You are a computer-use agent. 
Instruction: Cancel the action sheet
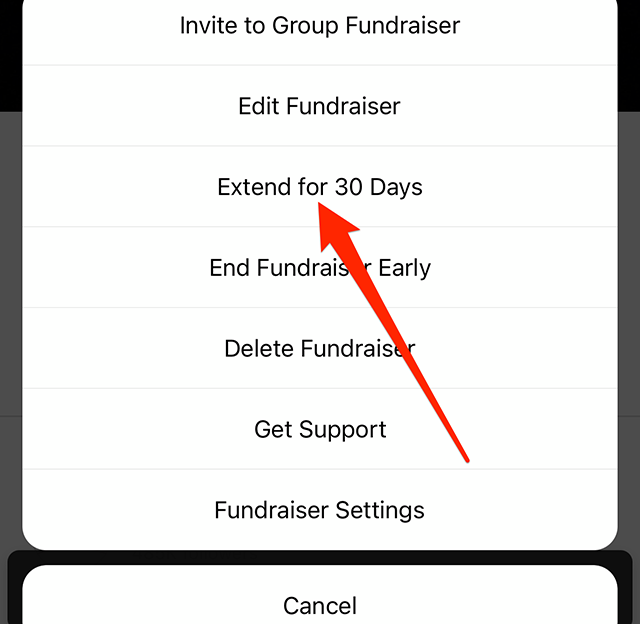click(320, 604)
